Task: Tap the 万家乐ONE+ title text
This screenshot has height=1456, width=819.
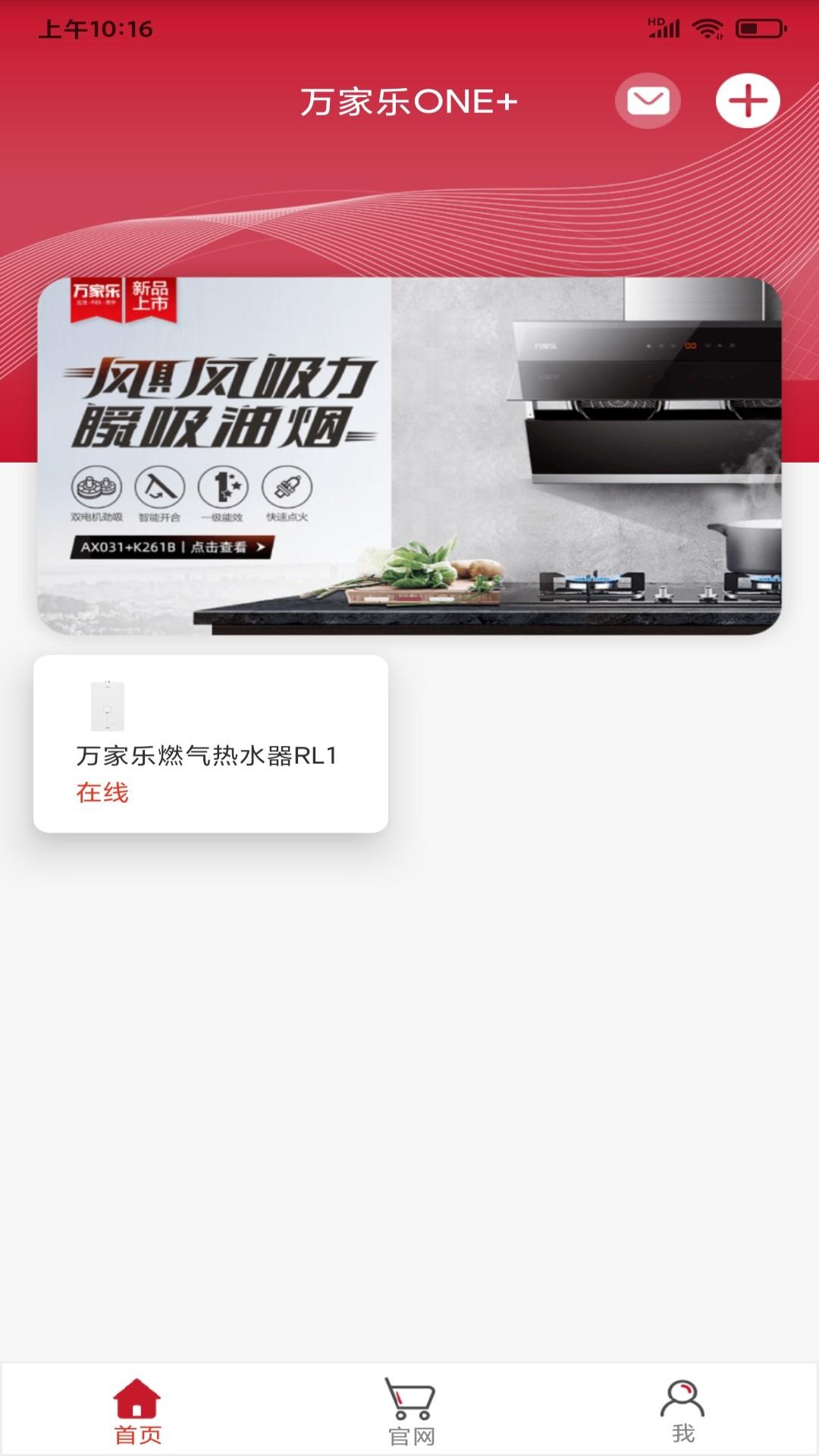Action: pyautogui.click(x=409, y=101)
